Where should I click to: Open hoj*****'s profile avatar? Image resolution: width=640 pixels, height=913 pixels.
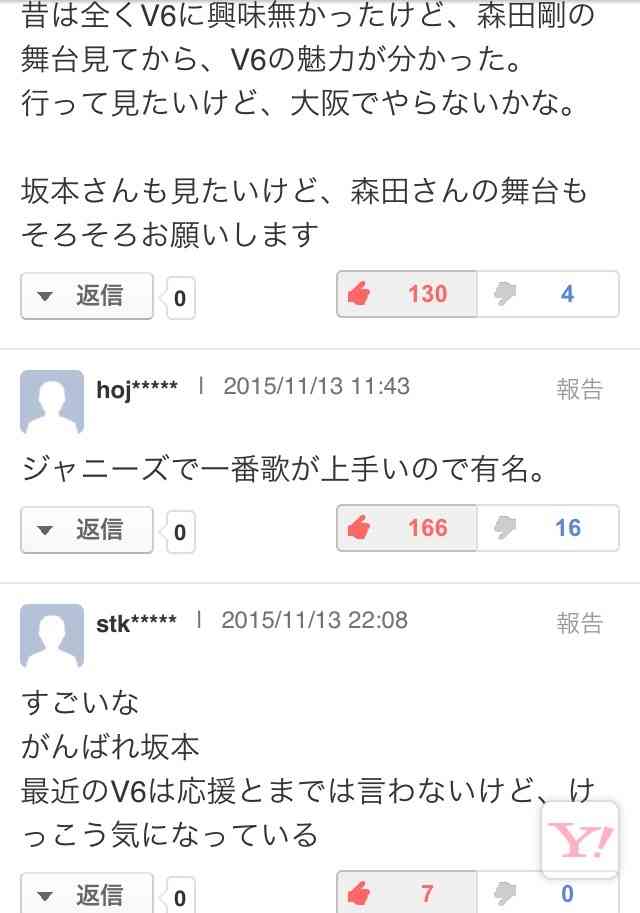pos(52,402)
